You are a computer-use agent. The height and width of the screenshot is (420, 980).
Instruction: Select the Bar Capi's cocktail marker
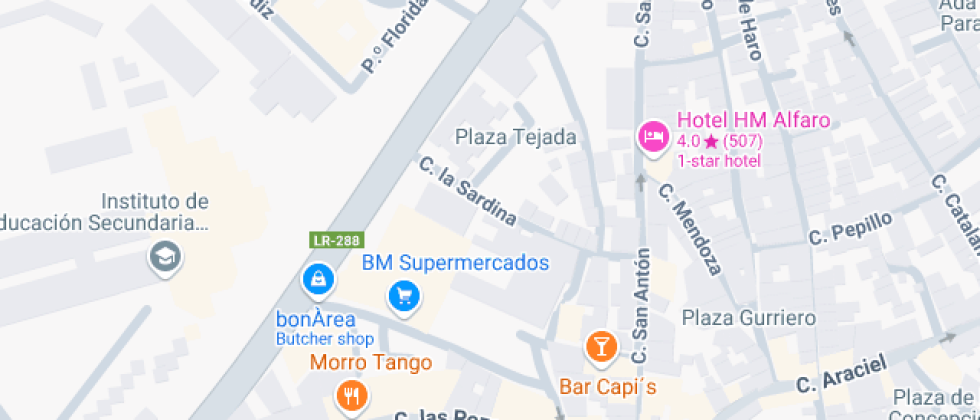coord(600,347)
